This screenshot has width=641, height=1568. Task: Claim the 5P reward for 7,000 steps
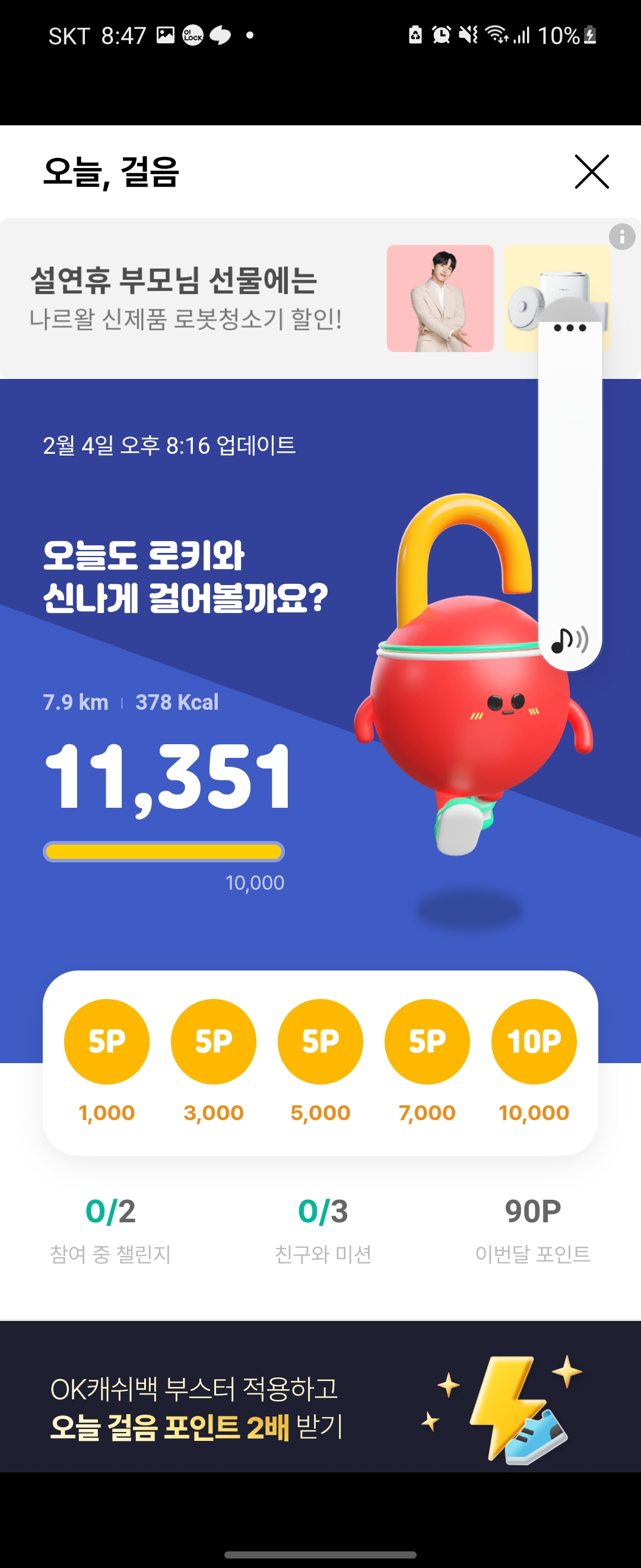[x=427, y=1042]
